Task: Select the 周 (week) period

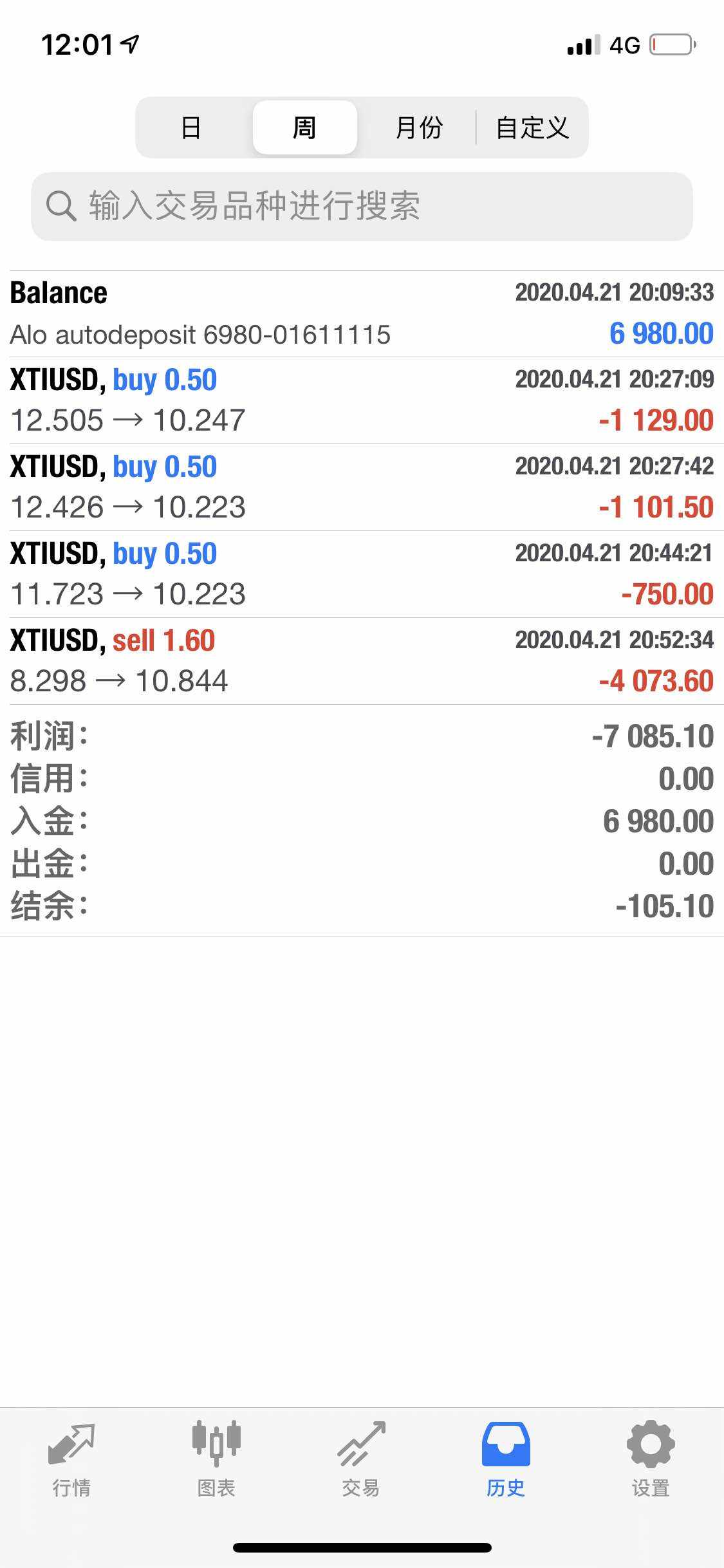Action: 304,127
